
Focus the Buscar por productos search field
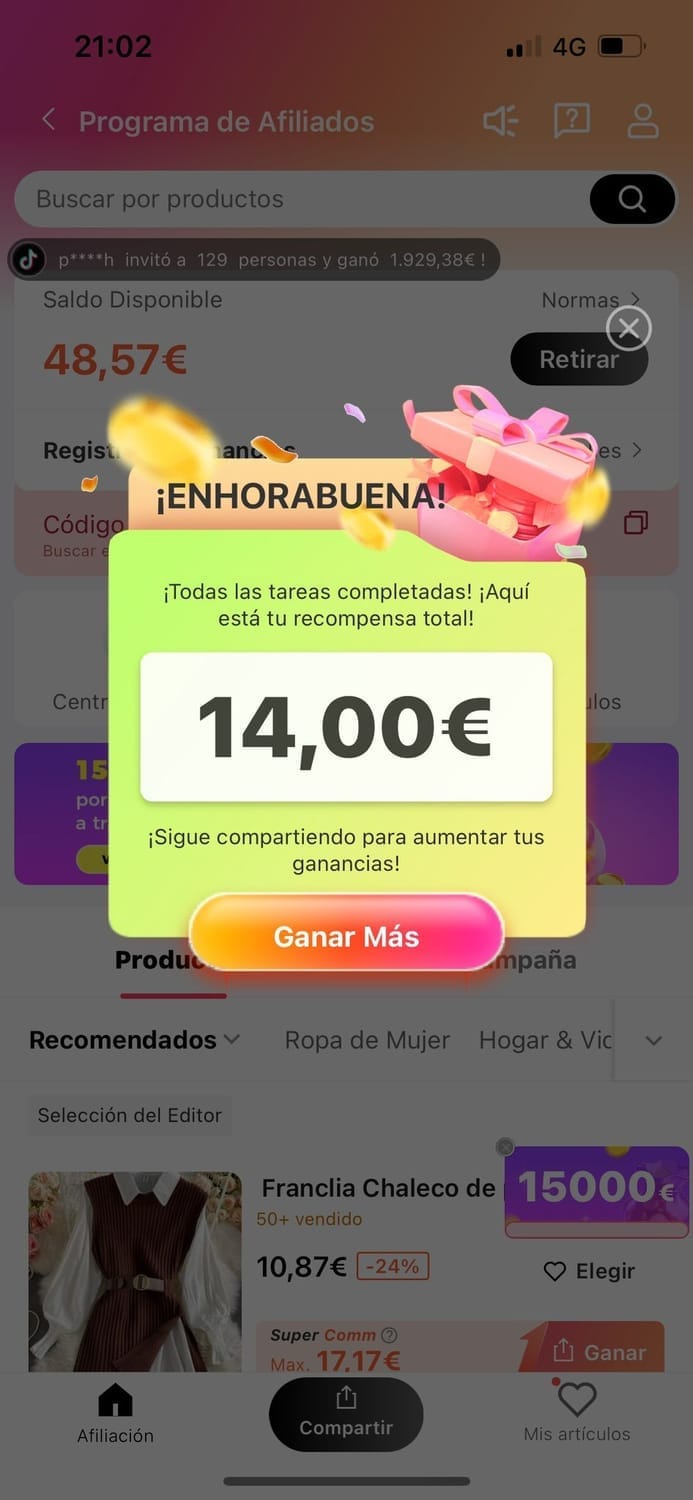[300, 199]
